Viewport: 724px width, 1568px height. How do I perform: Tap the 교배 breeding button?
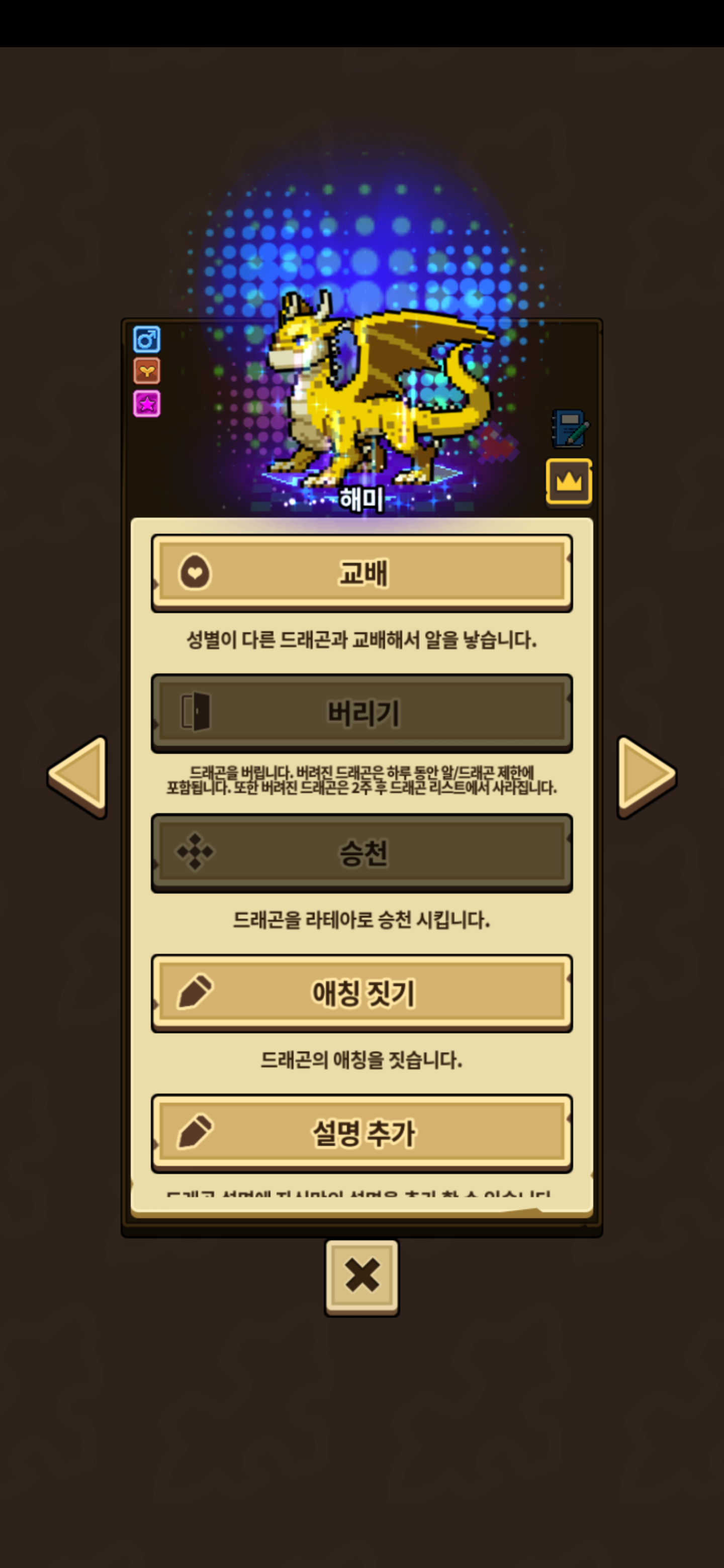coord(361,573)
